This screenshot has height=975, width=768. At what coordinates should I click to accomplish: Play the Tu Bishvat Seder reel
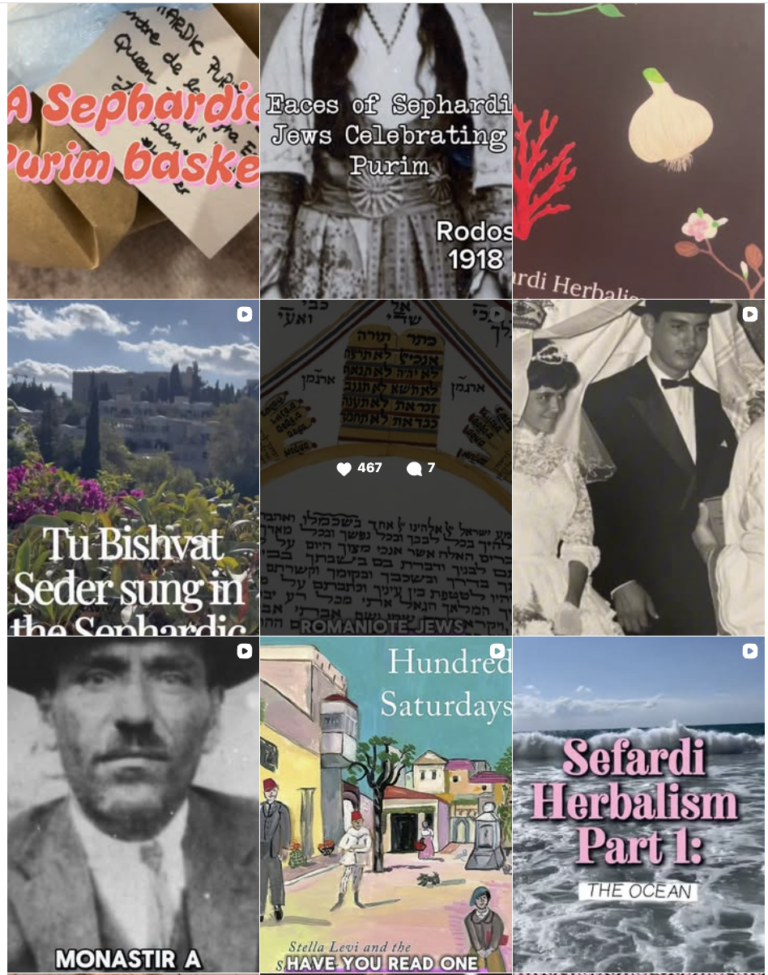pyautogui.click(x=132, y=467)
